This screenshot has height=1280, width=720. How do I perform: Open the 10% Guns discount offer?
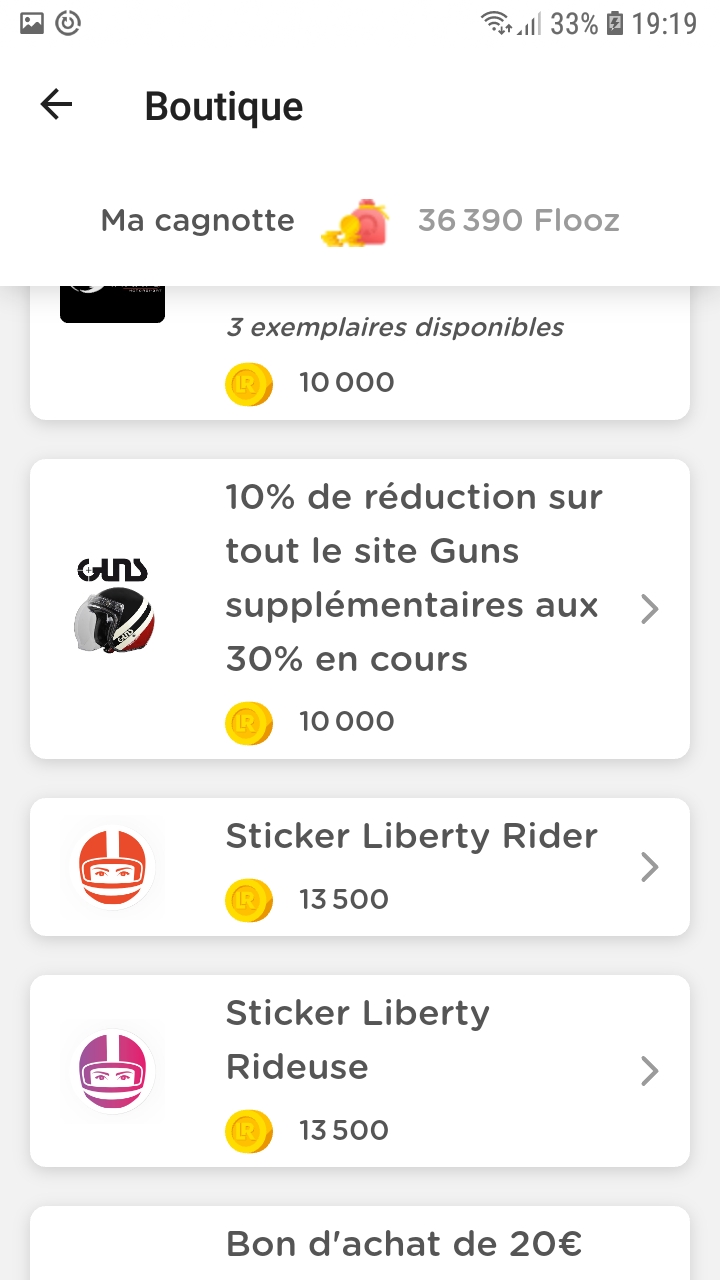click(x=360, y=608)
